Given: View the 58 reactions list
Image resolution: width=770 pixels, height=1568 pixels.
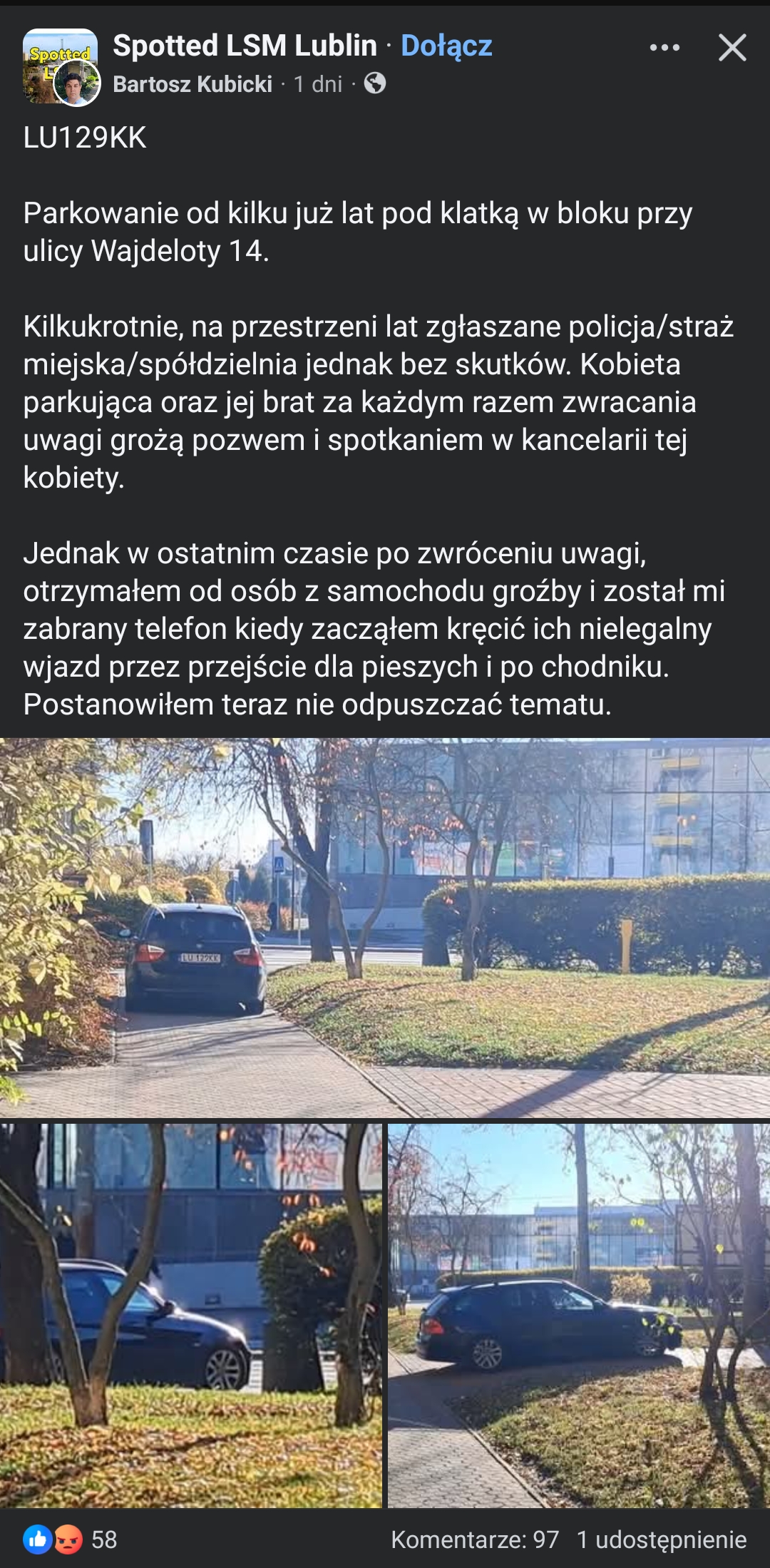Looking at the screenshot, I should [x=70, y=1539].
